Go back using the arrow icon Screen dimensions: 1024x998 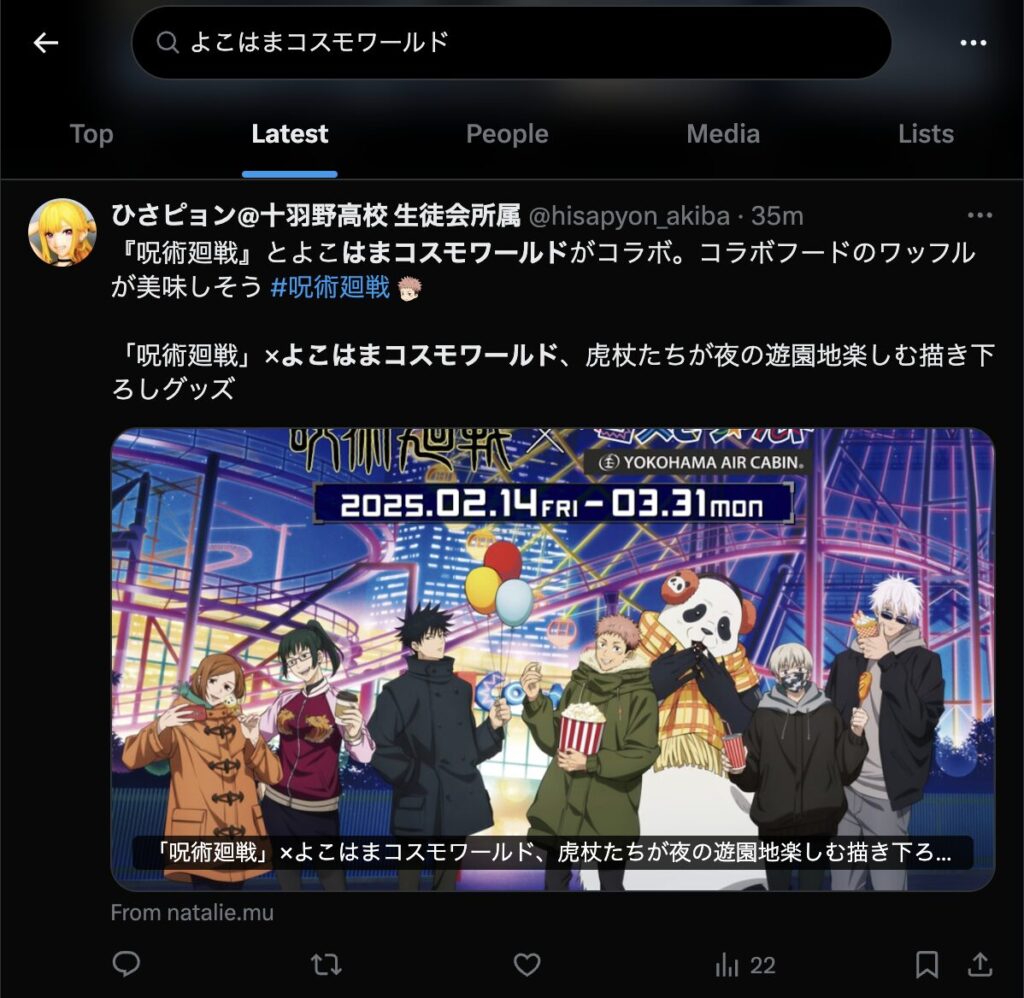click(46, 43)
